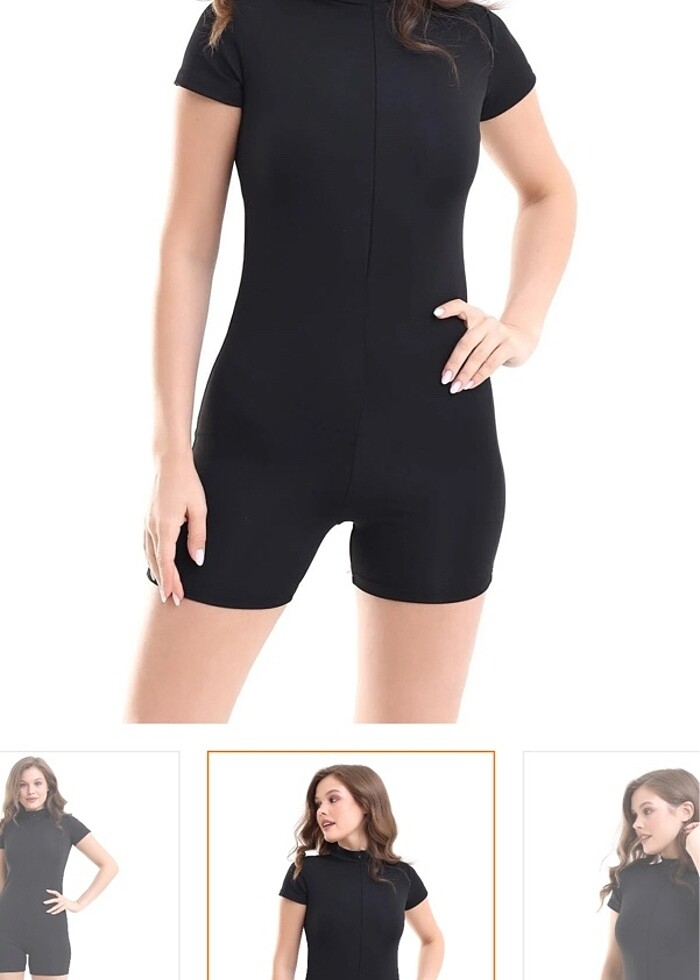Select the side-profile thumbnail
700x980 pixels.
click(612, 865)
